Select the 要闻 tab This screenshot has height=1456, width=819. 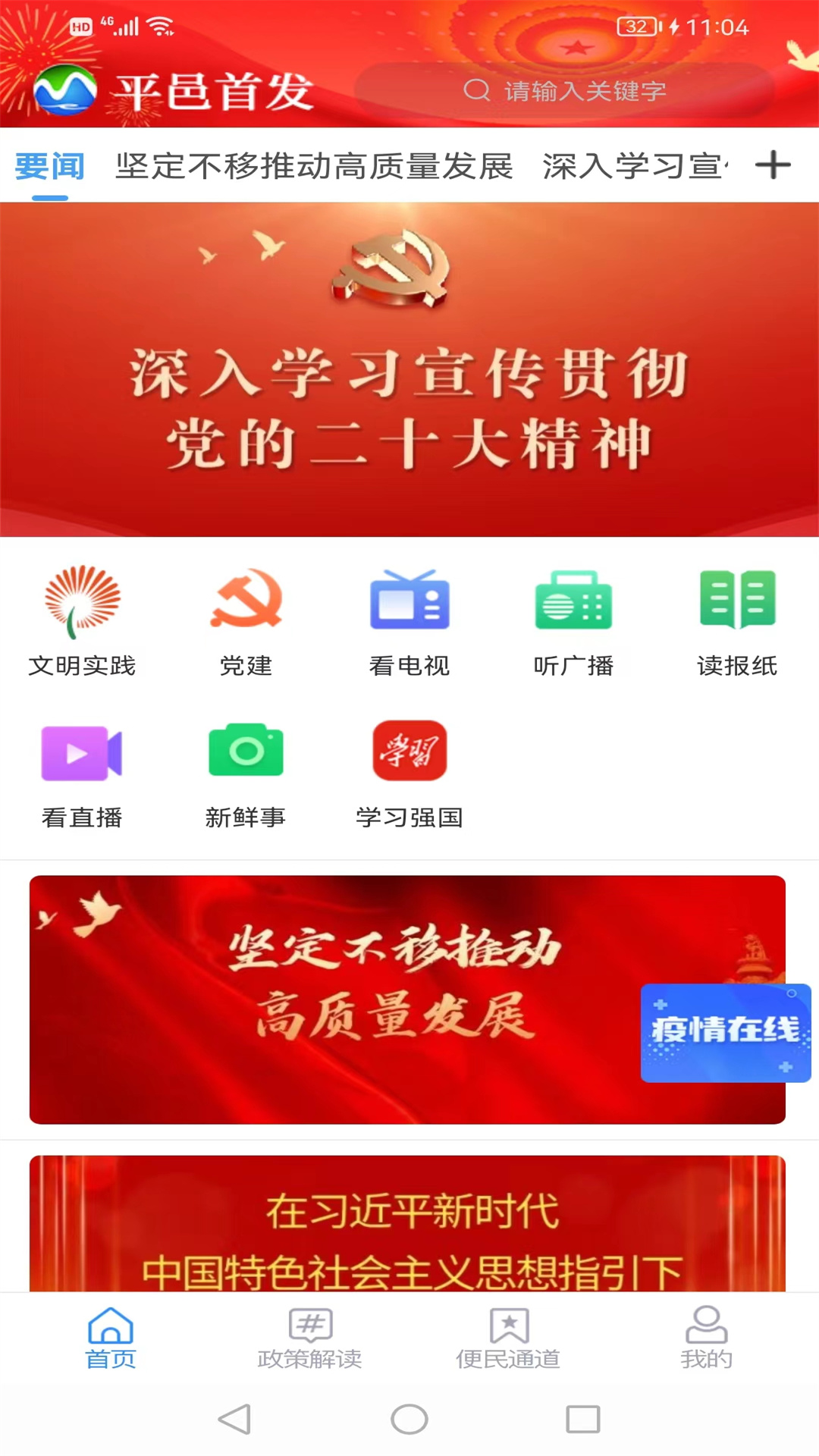click(x=50, y=166)
